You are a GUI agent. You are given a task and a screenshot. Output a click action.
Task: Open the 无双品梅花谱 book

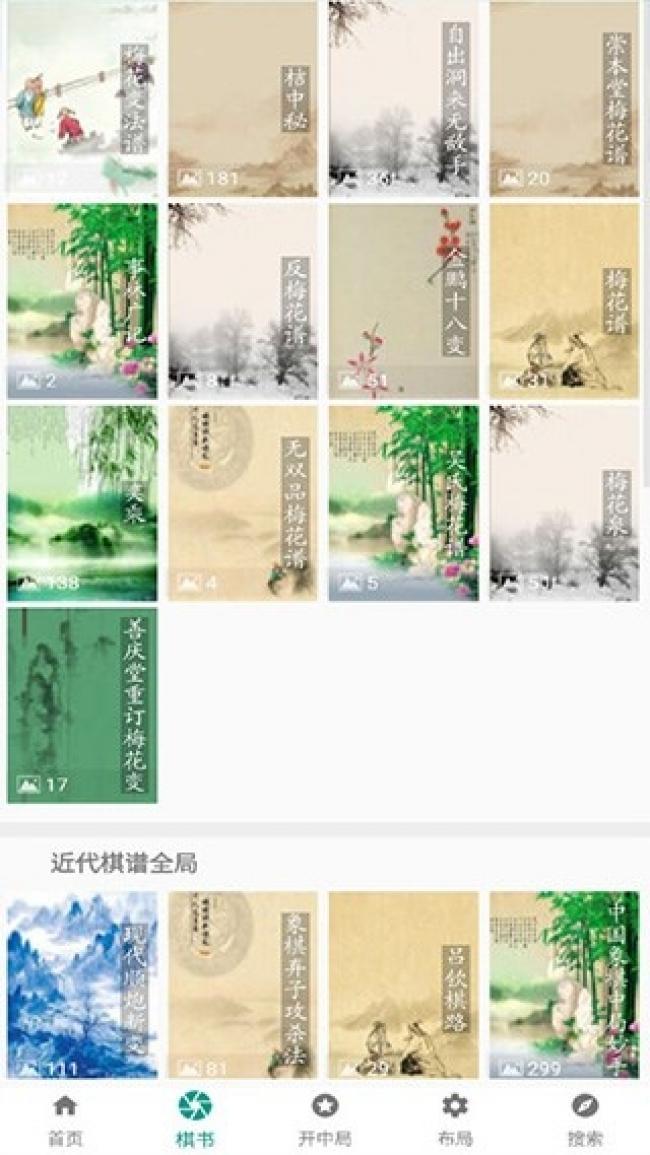[x=243, y=502]
